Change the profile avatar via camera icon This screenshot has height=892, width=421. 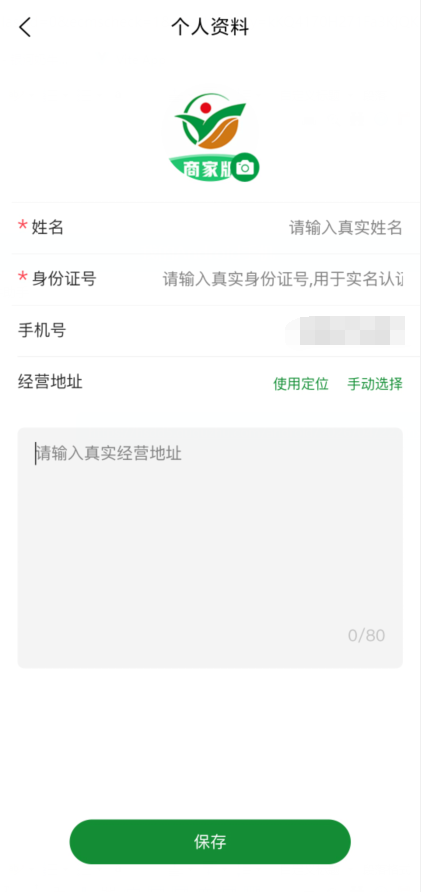point(245,167)
